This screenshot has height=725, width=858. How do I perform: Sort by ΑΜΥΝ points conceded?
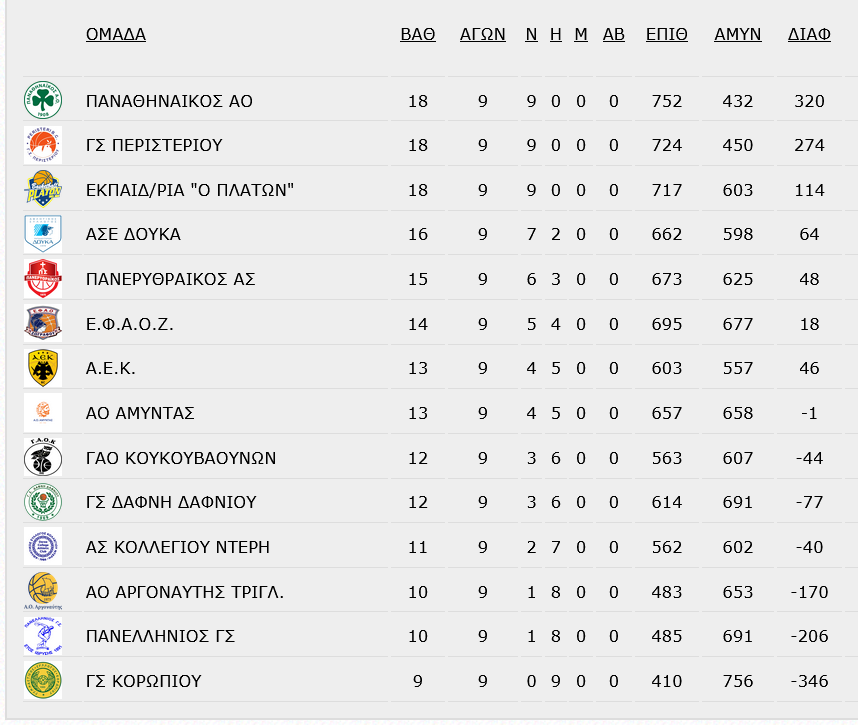[x=738, y=34]
